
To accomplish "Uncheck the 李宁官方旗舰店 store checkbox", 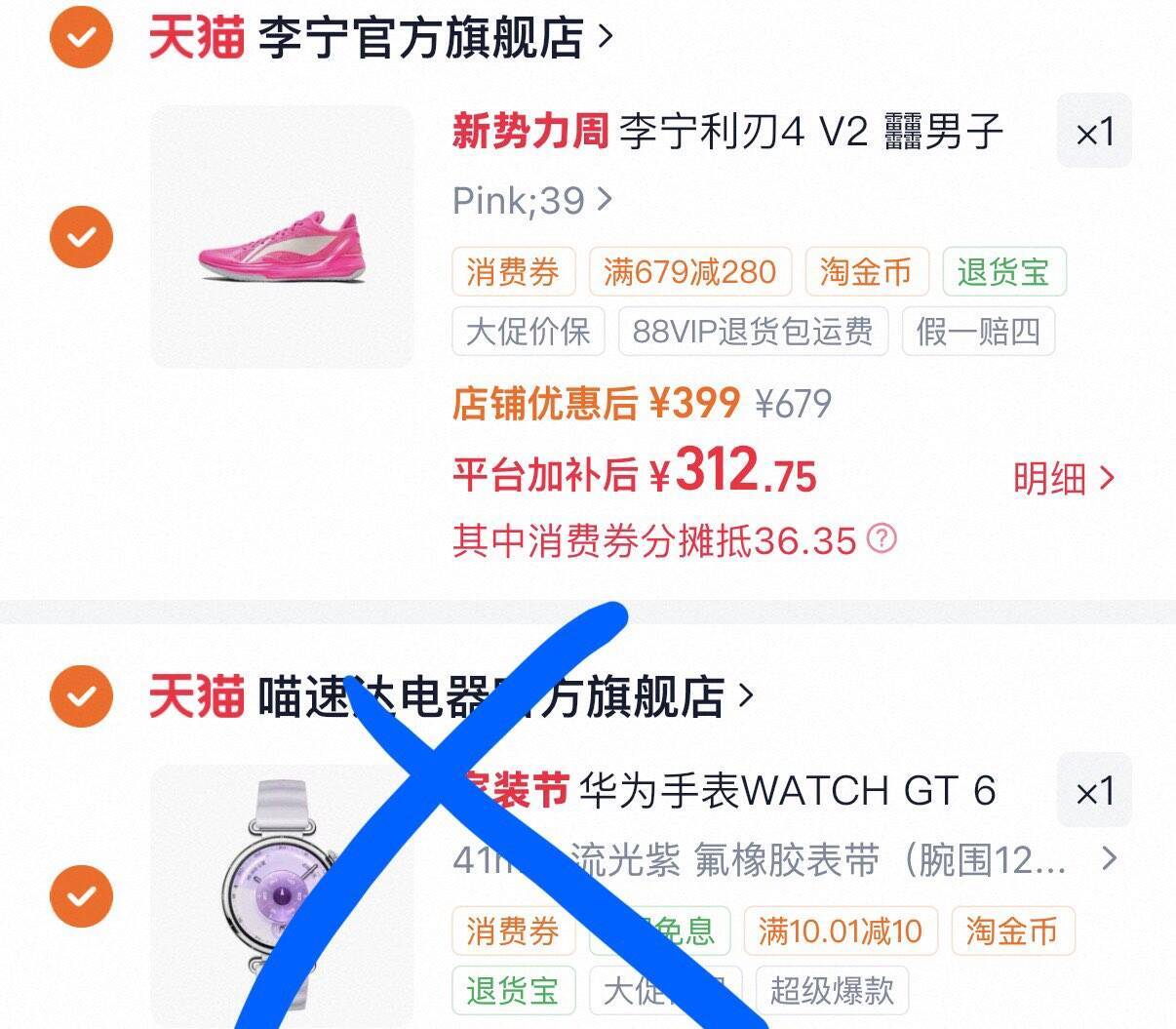I will (82, 37).
